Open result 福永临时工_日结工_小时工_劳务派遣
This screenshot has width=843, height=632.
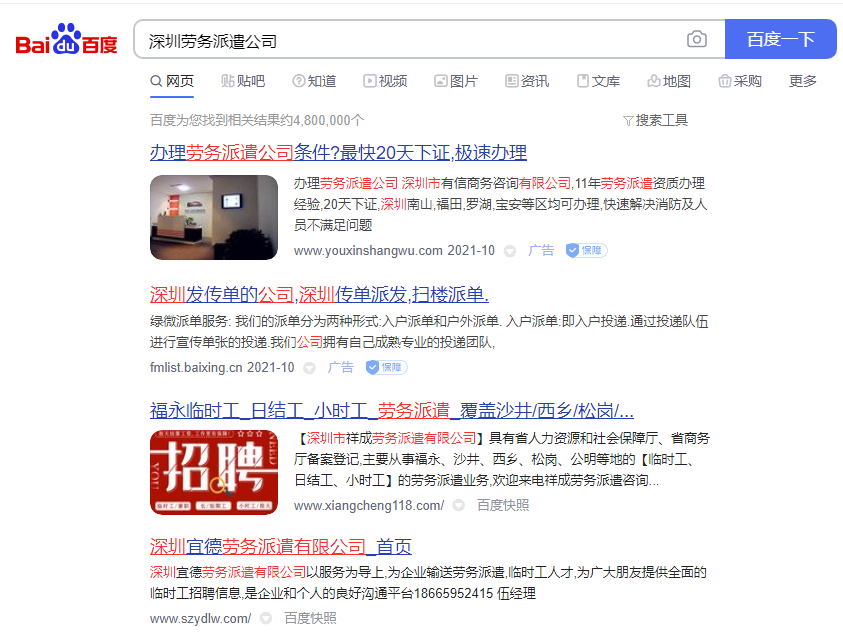392,410
